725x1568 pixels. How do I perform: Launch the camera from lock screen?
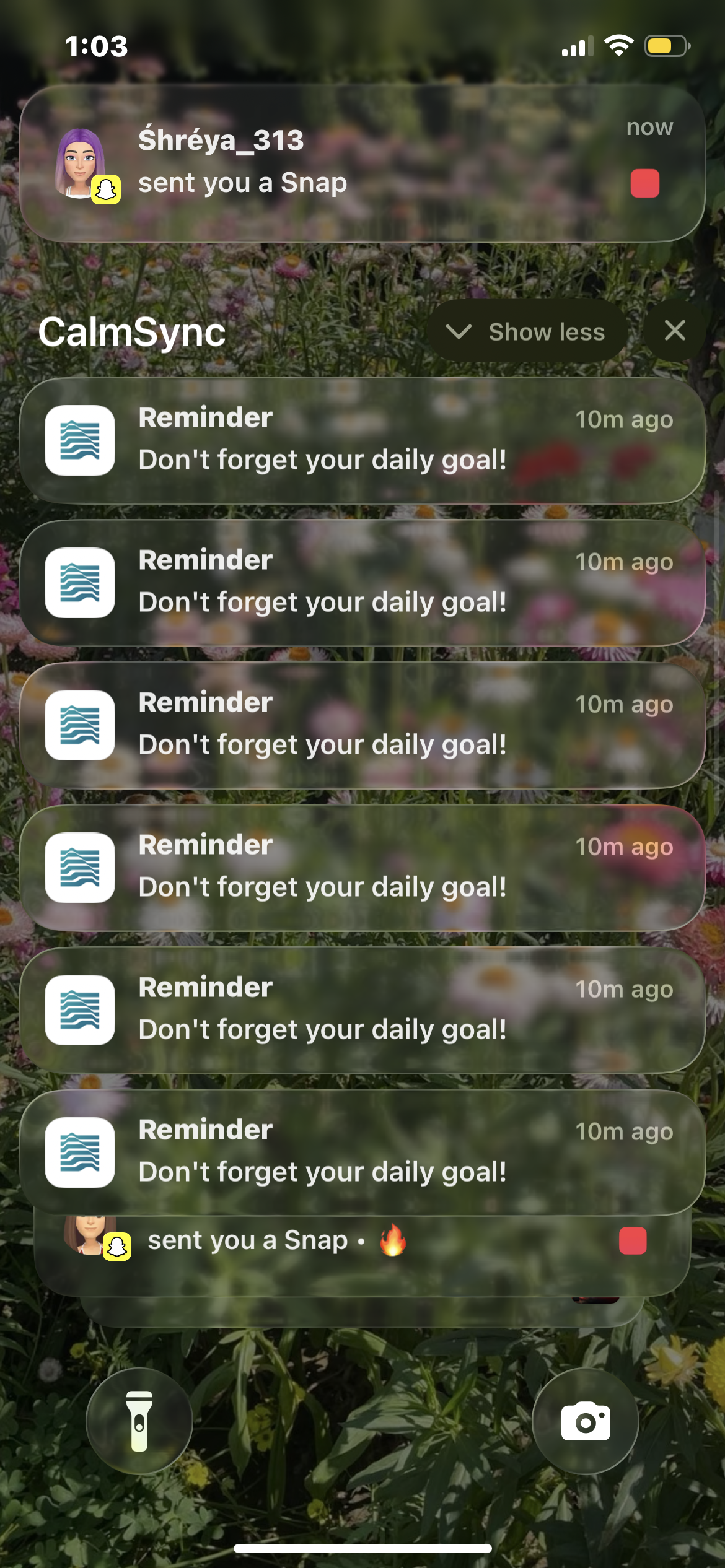(x=585, y=1421)
